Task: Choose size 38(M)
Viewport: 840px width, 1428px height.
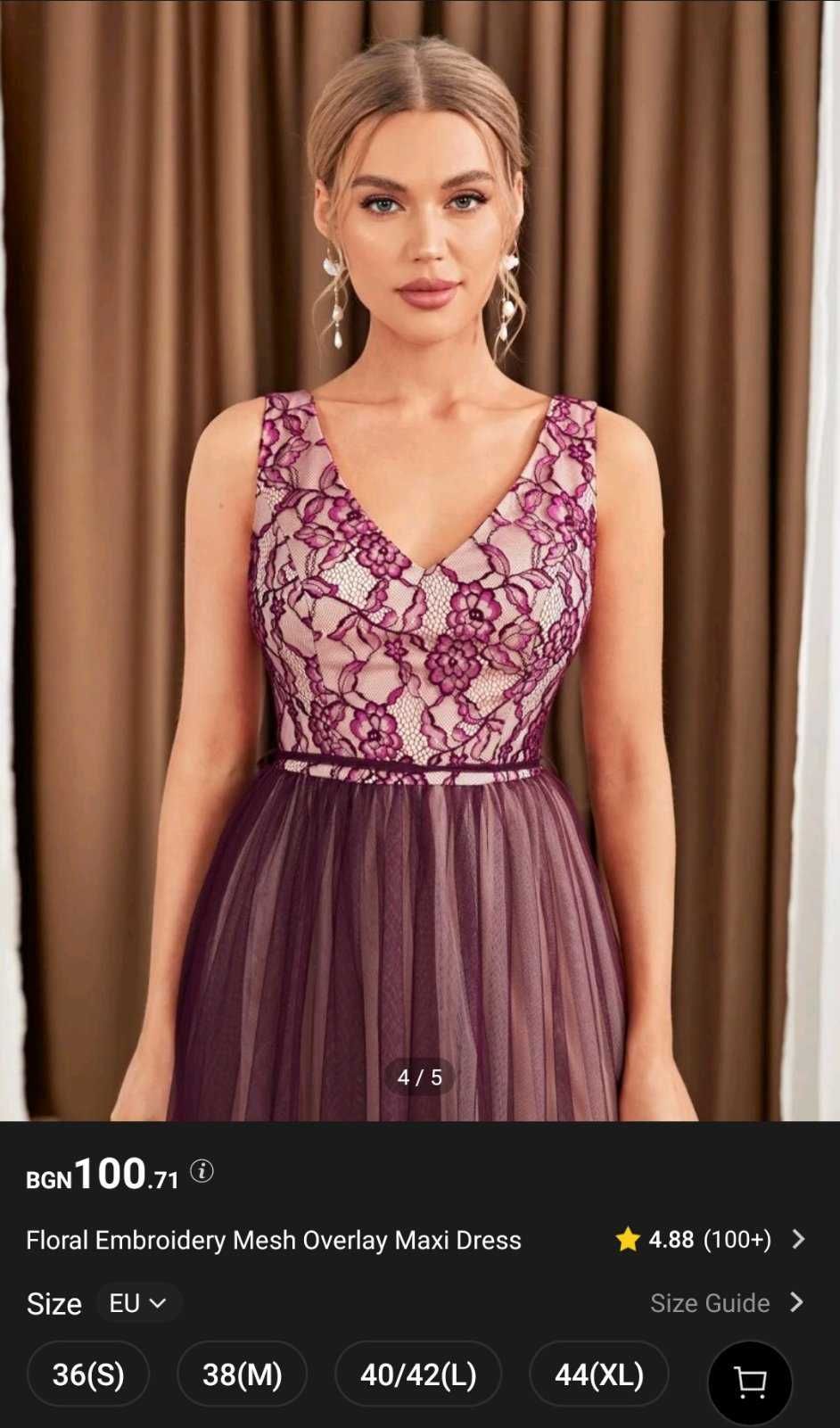Action: (242, 1374)
